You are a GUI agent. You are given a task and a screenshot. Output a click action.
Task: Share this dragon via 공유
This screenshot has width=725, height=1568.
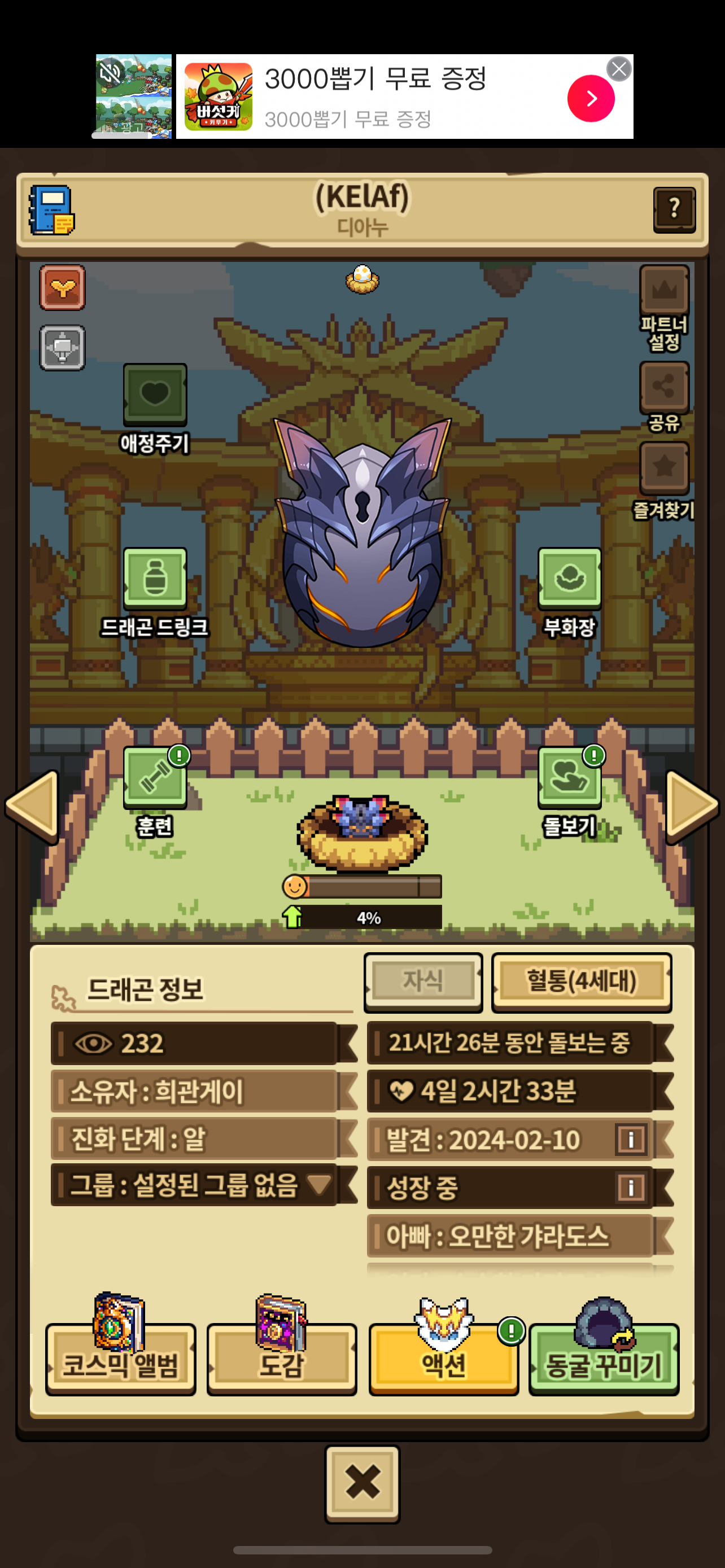click(x=663, y=387)
